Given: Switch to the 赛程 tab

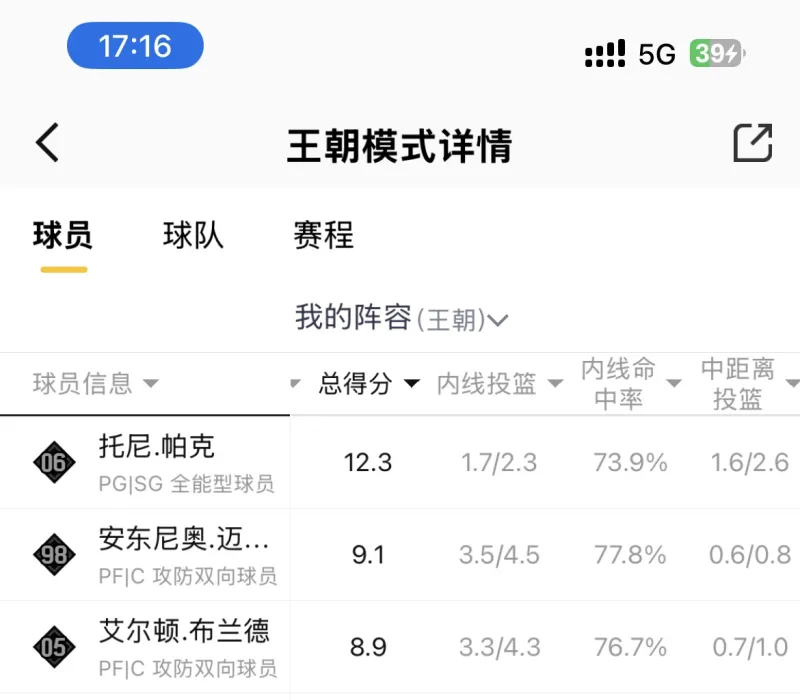Looking at the screenshot, I should tap(323, 236).
